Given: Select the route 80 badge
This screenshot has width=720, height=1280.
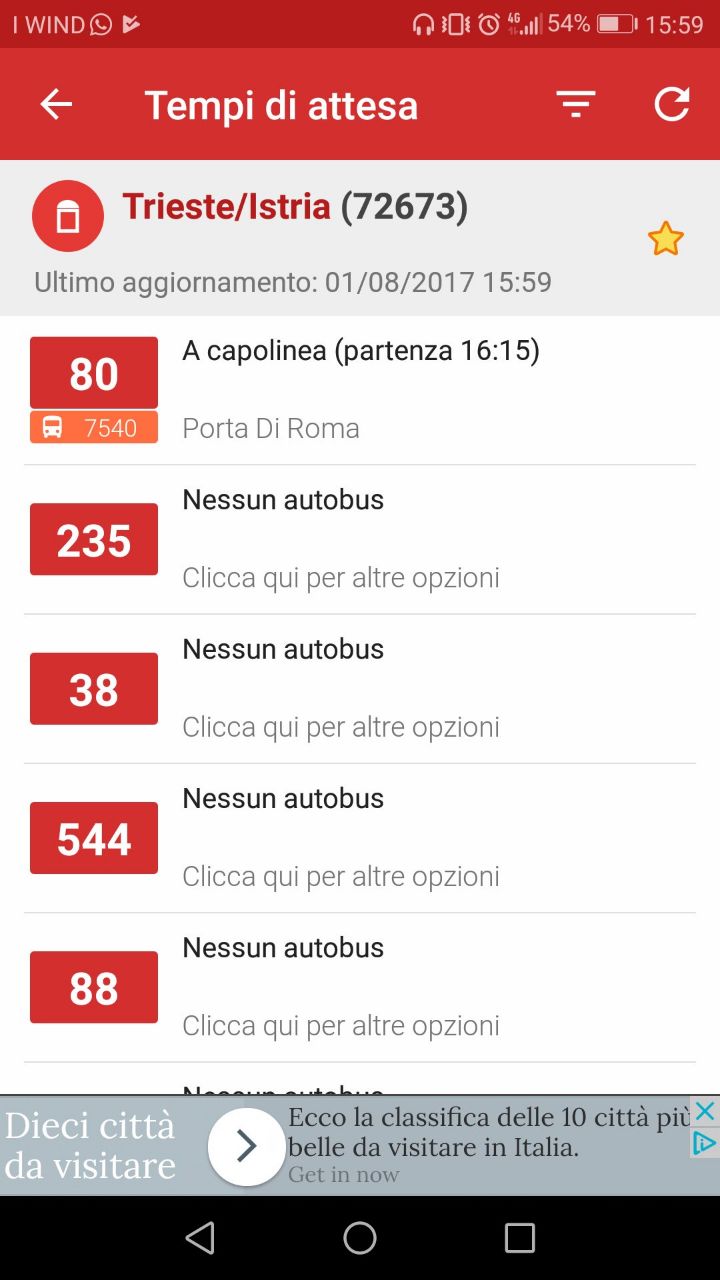Looking at the screenshot, I should click(x=93, y=372).
